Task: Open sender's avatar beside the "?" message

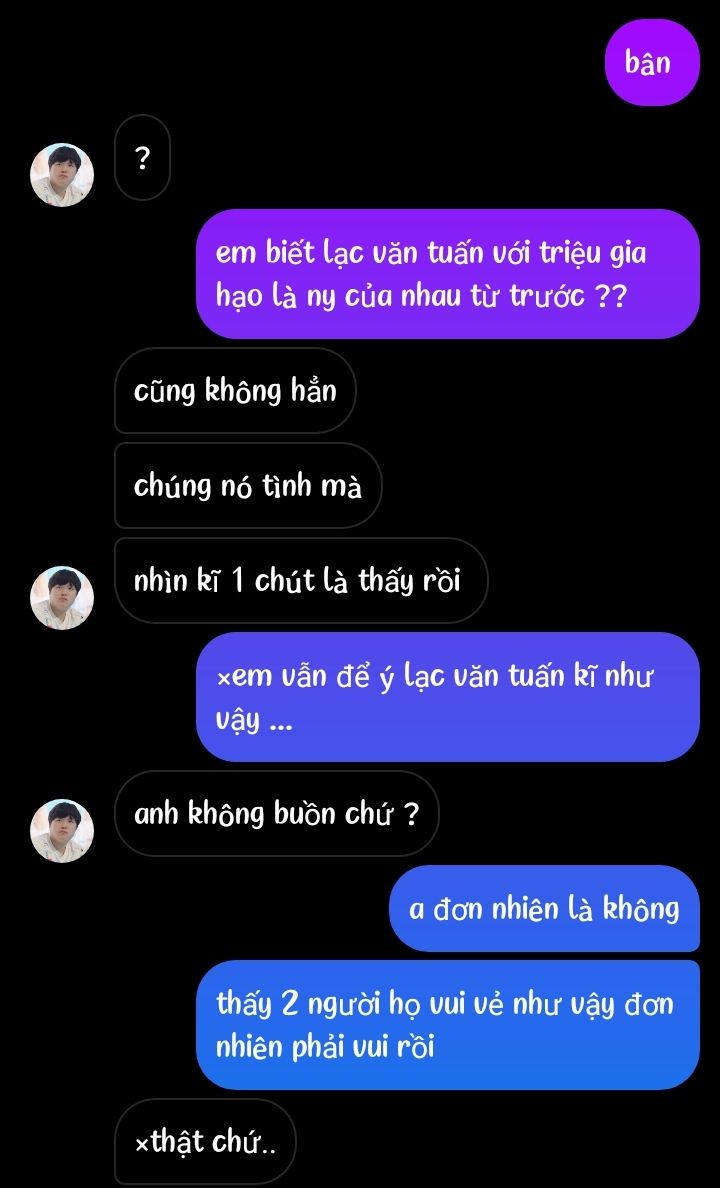Action: click(x=62, y=175)
